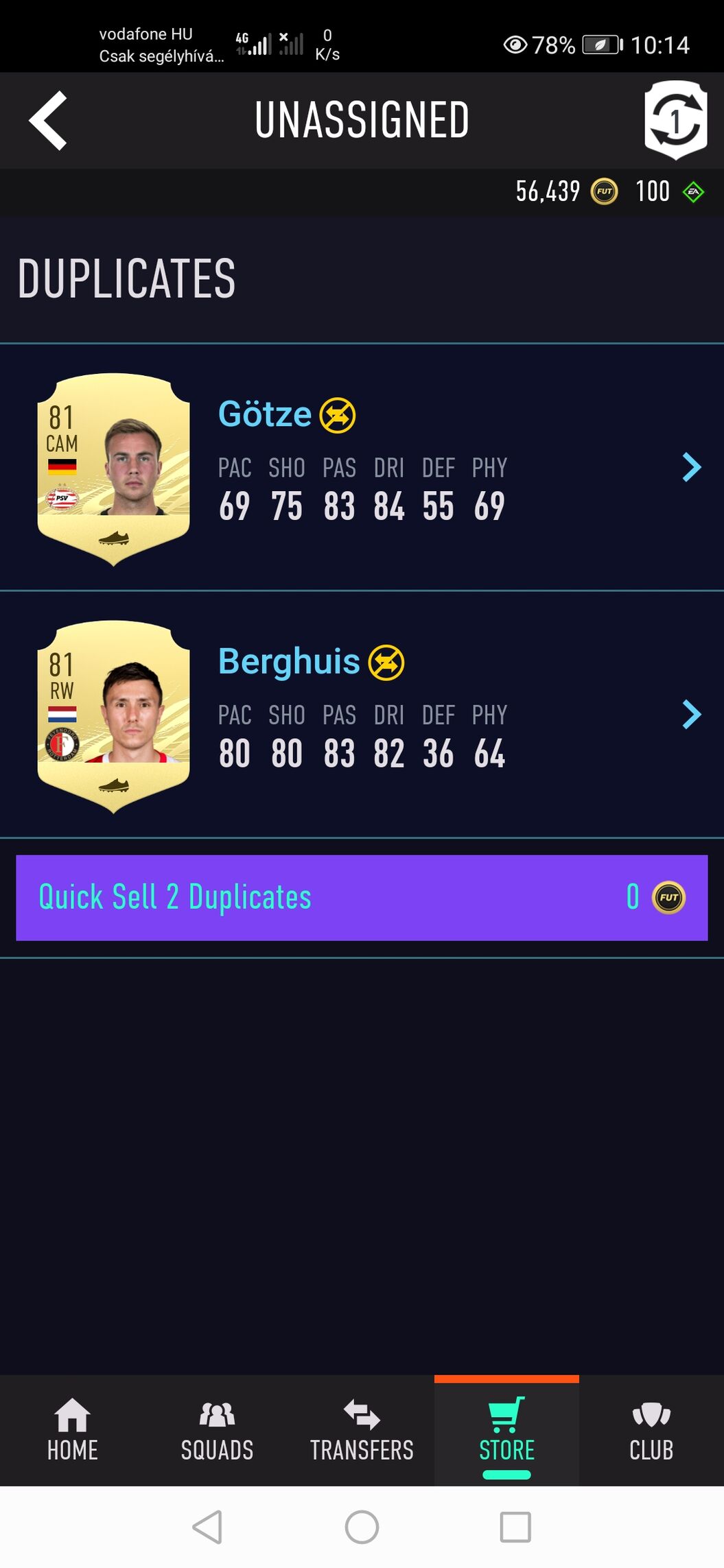Screen dimensions: 724x1568
Task: Quick sell the 2 duplicates
Action: coord(362,897)
